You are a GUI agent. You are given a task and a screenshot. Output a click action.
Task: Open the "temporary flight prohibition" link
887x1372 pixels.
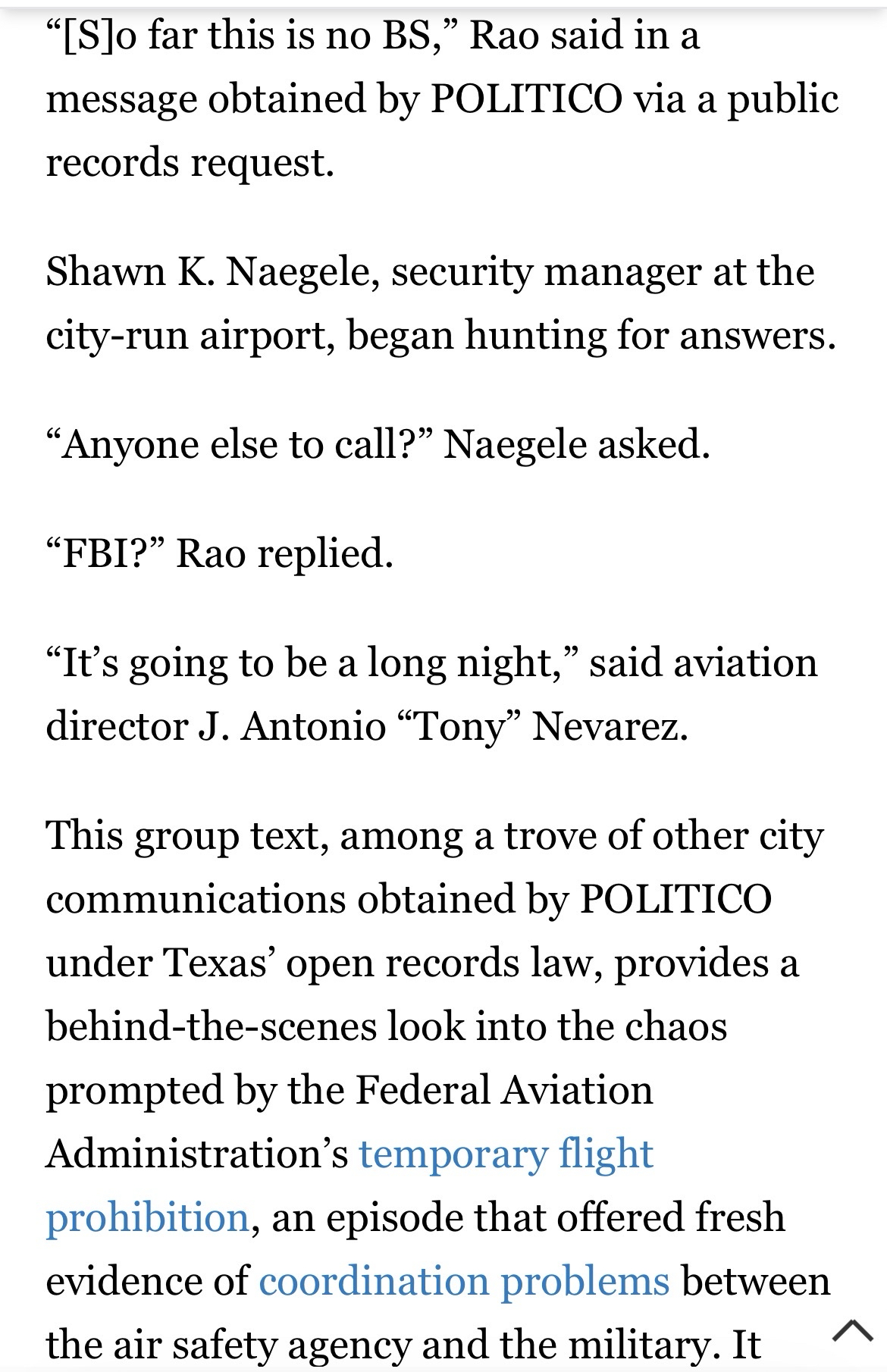pos(505,1155)
